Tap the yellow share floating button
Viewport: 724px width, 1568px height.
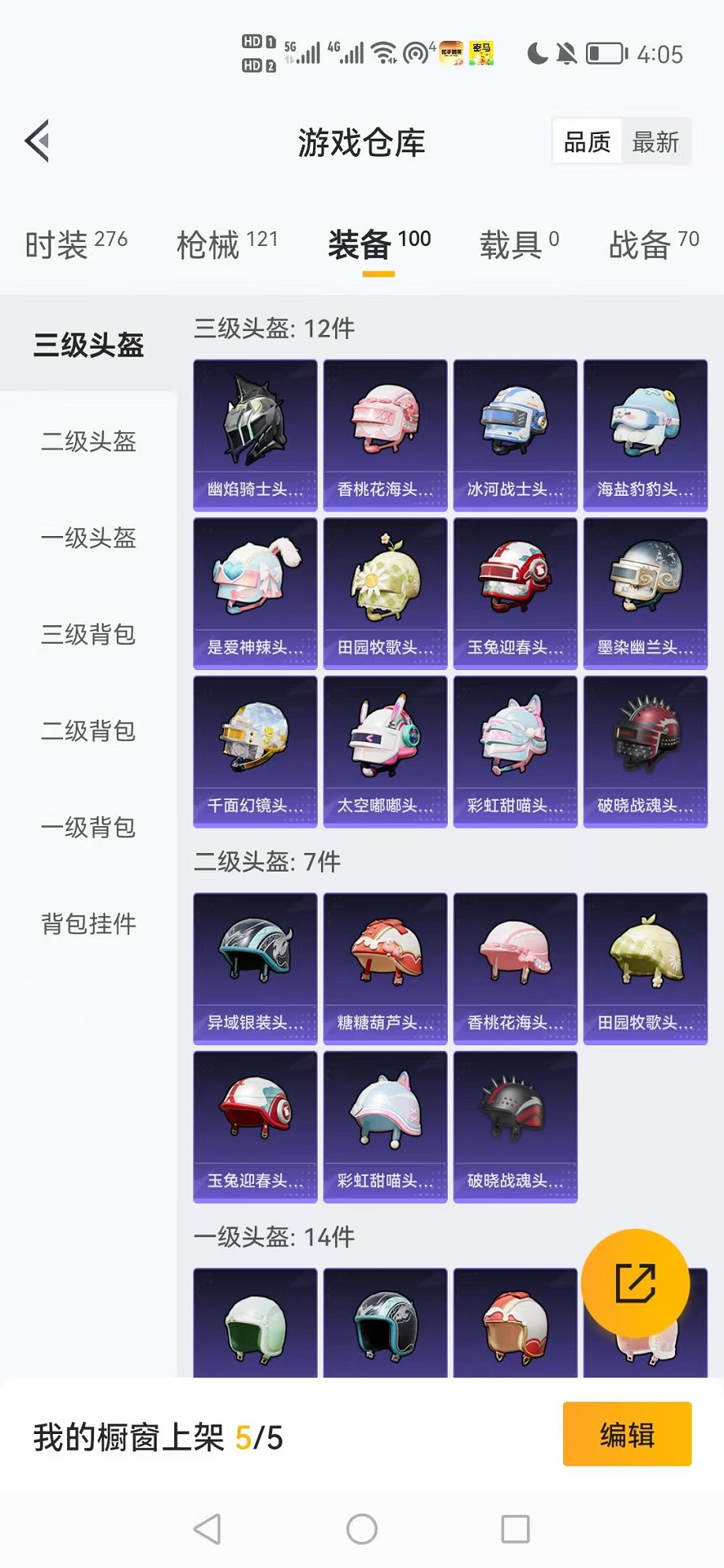click(x=635, y=1283)
